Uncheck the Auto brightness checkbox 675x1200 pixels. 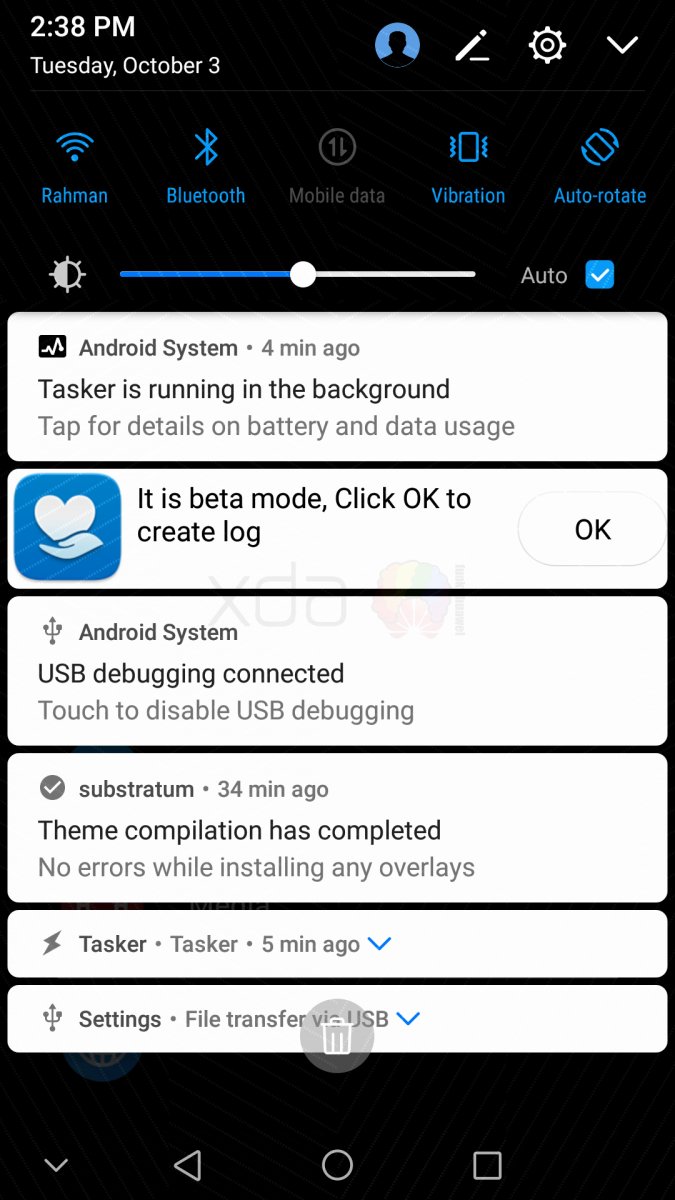[x=599, y=275]
